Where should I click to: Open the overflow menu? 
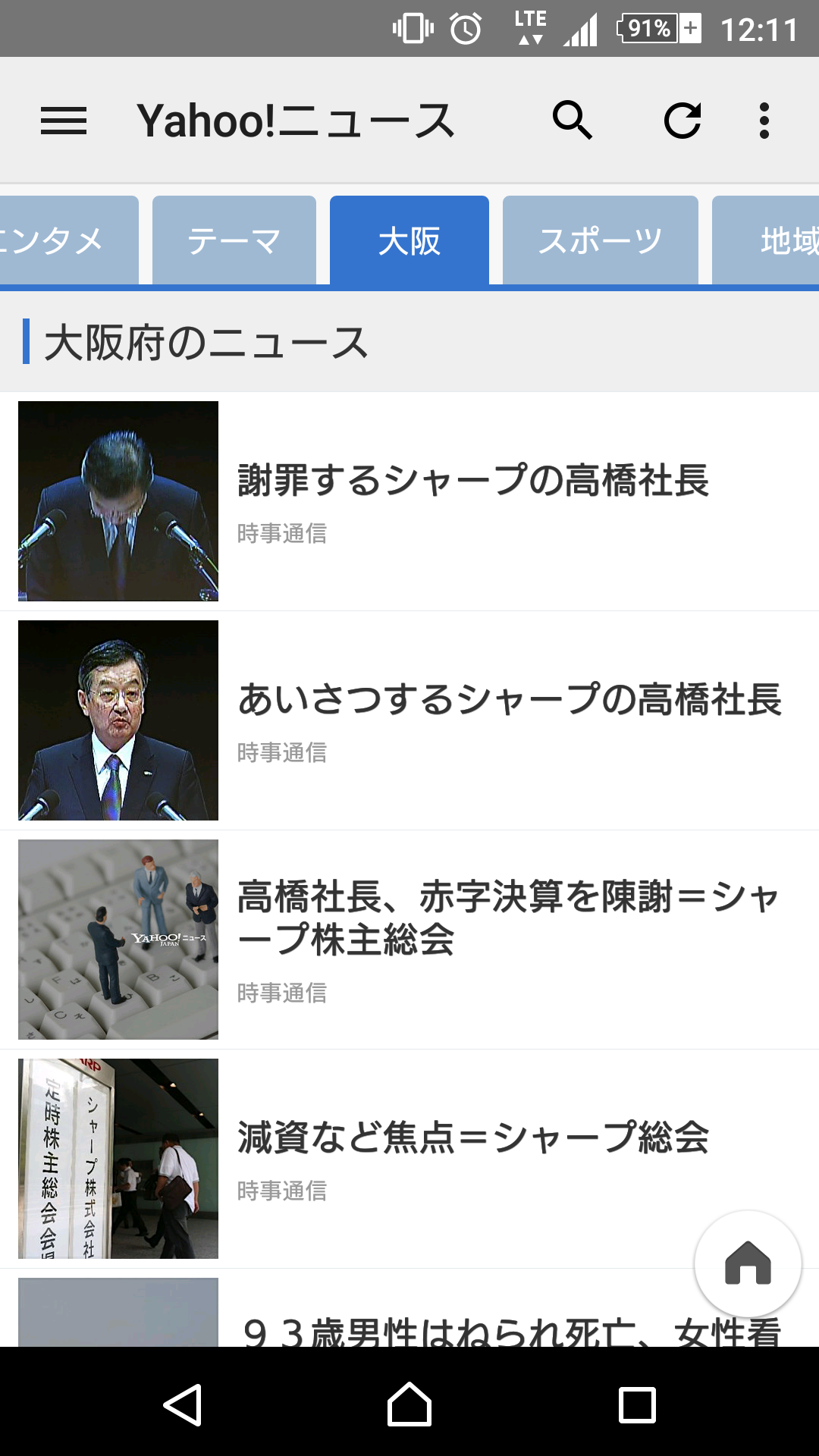point(764,121)
